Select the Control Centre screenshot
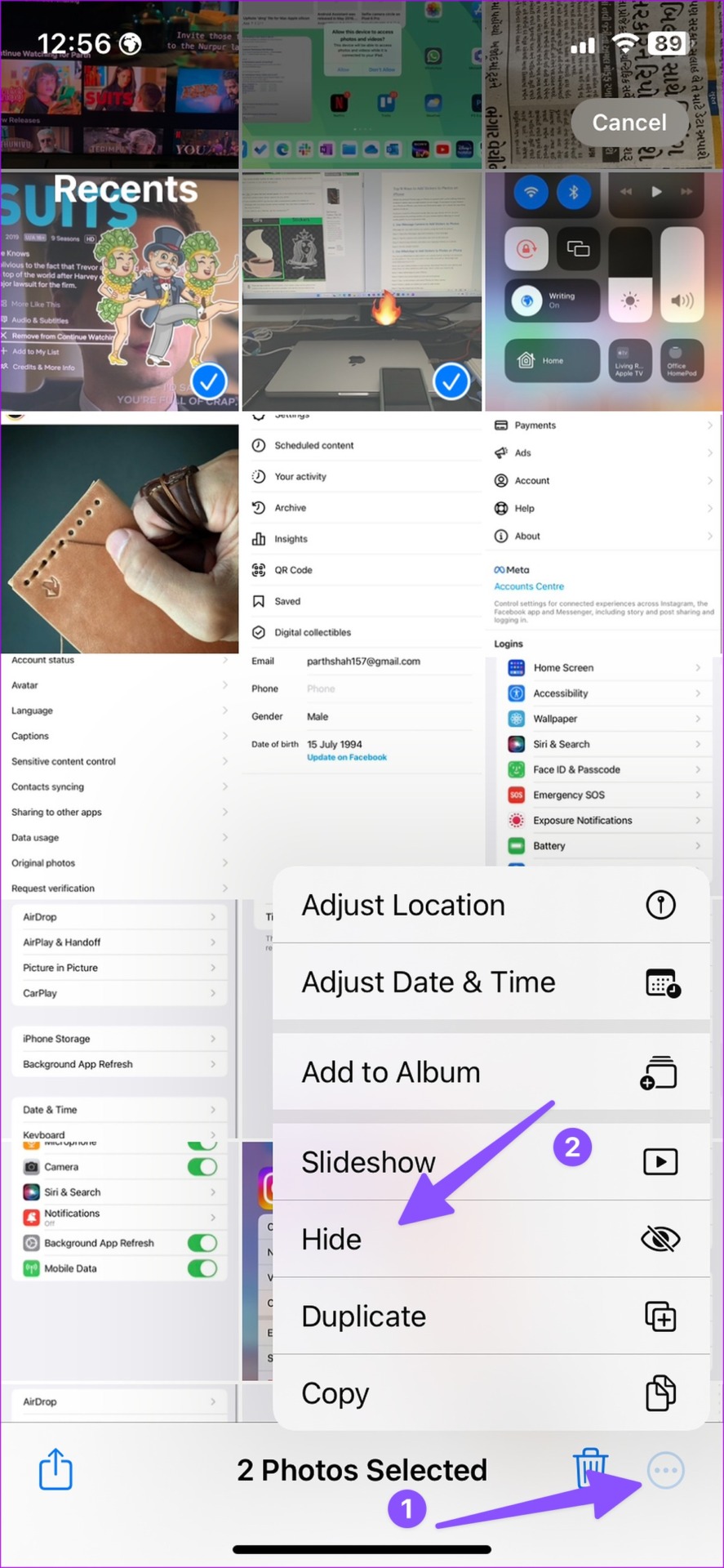This screenshot has width=724, height=1568. [x=604, y=291]
